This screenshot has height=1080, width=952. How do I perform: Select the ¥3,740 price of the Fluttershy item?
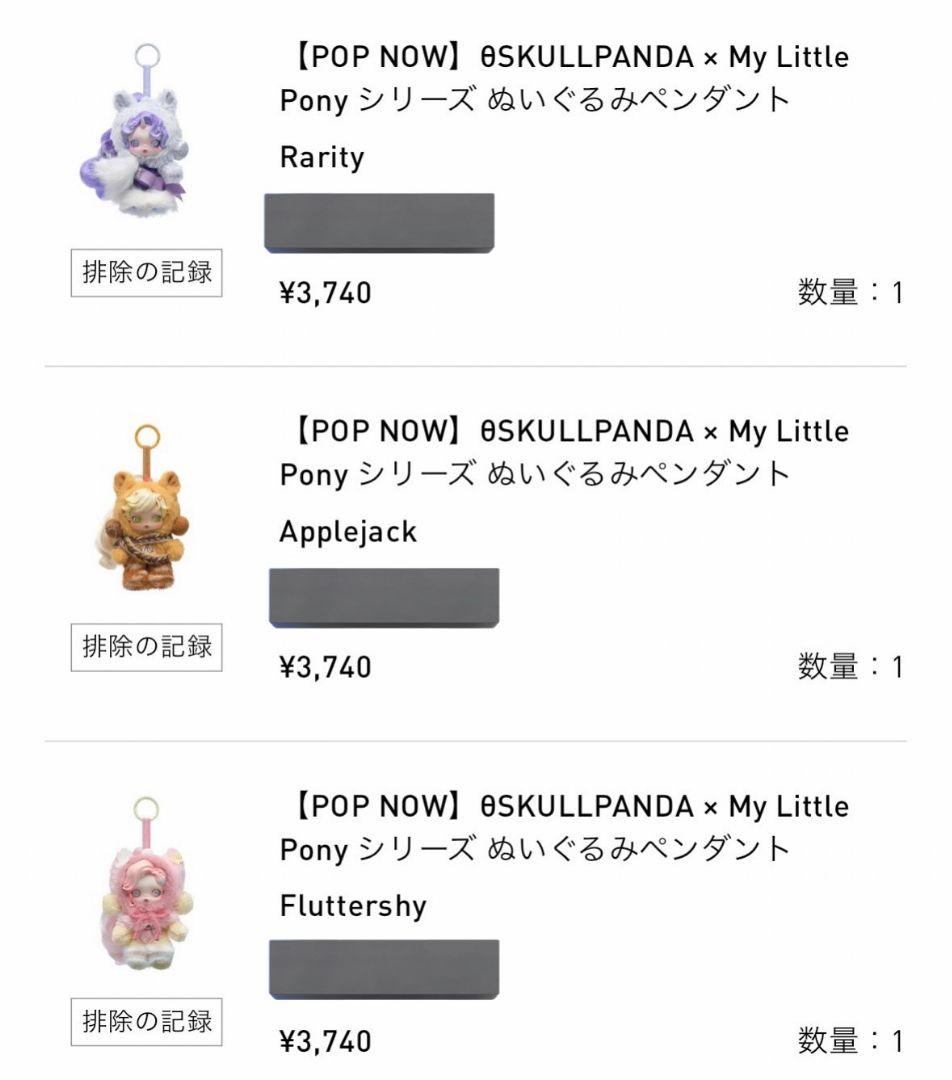click(313, 1043)
